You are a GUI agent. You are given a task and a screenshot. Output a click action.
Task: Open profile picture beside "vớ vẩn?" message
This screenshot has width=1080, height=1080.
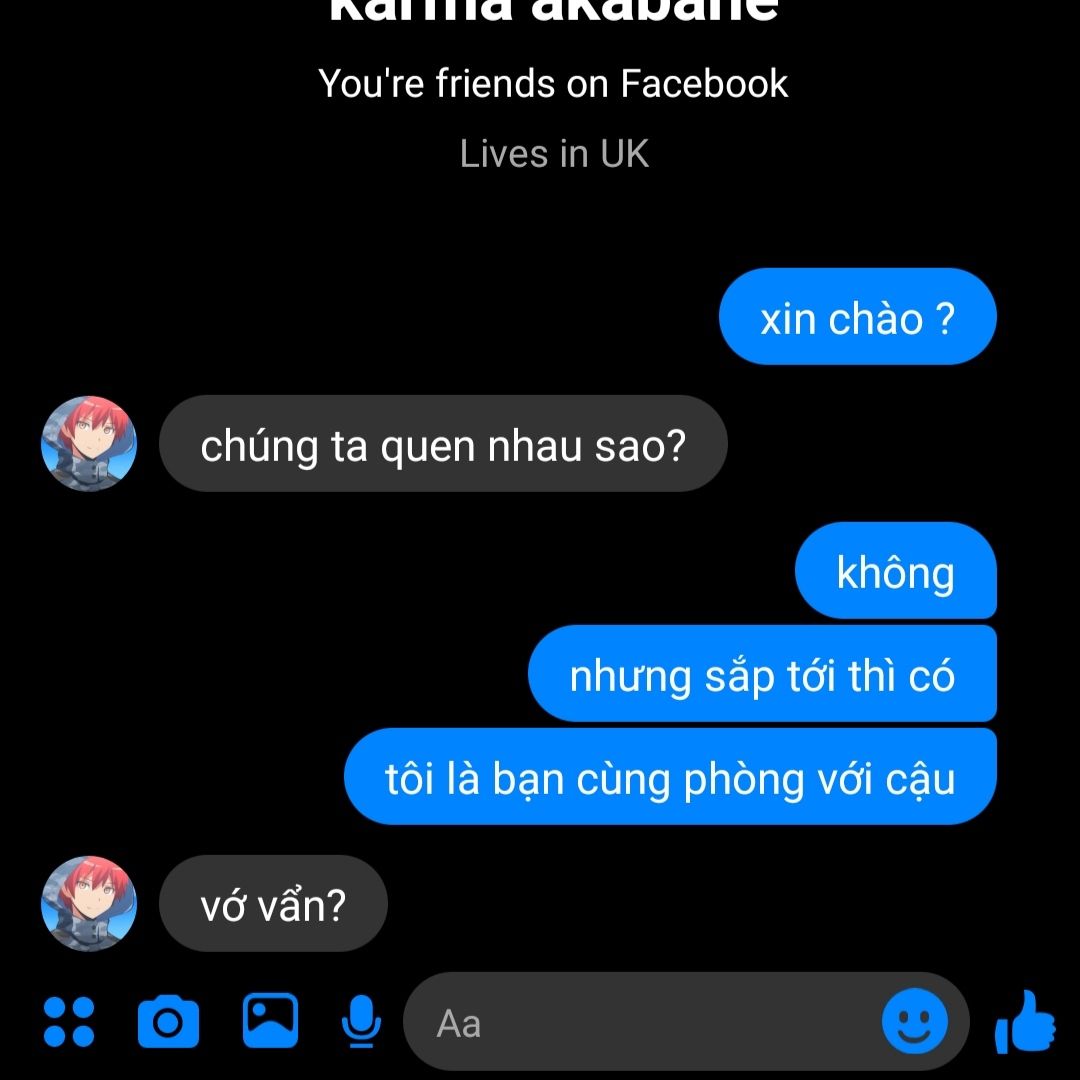pos(89,903)
